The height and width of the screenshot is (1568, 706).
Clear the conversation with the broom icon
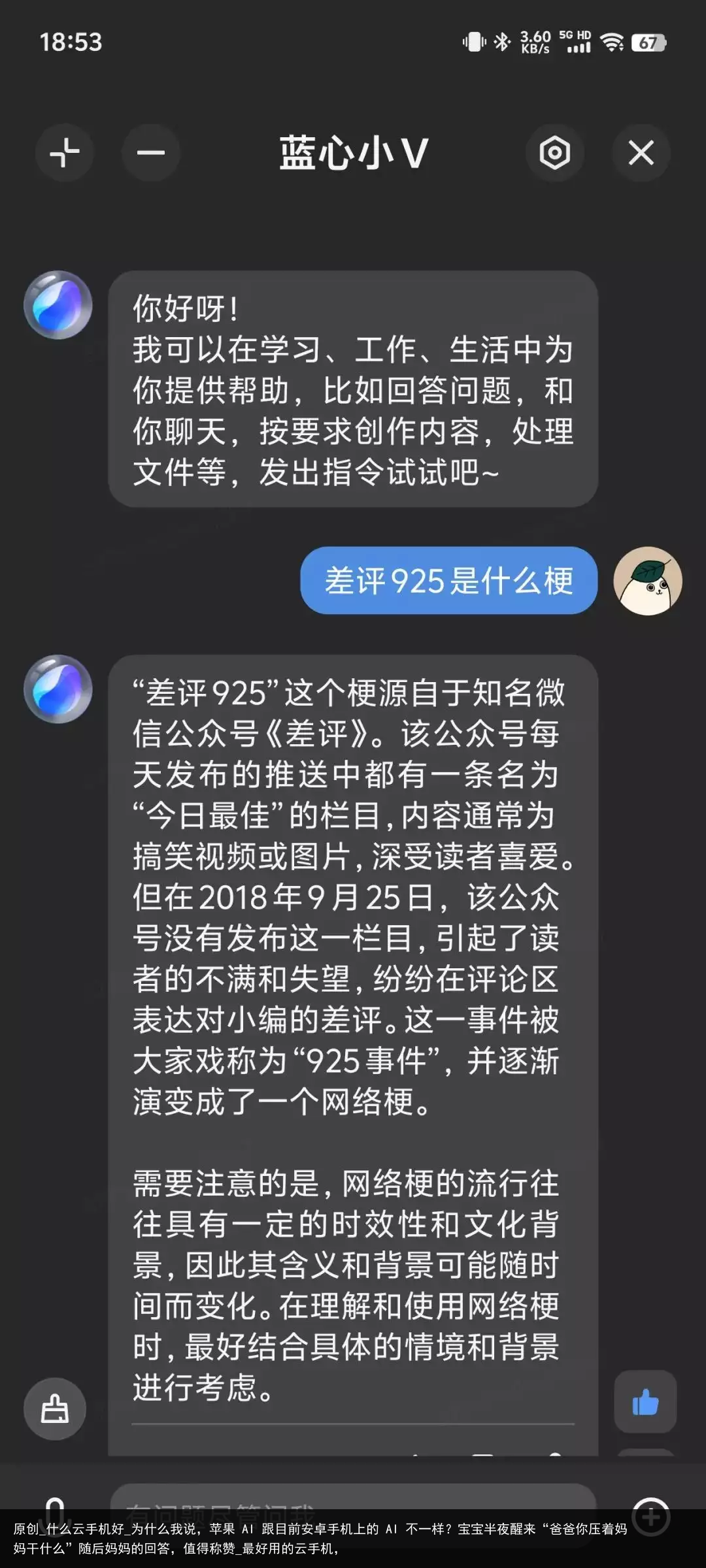point(55,1409)
